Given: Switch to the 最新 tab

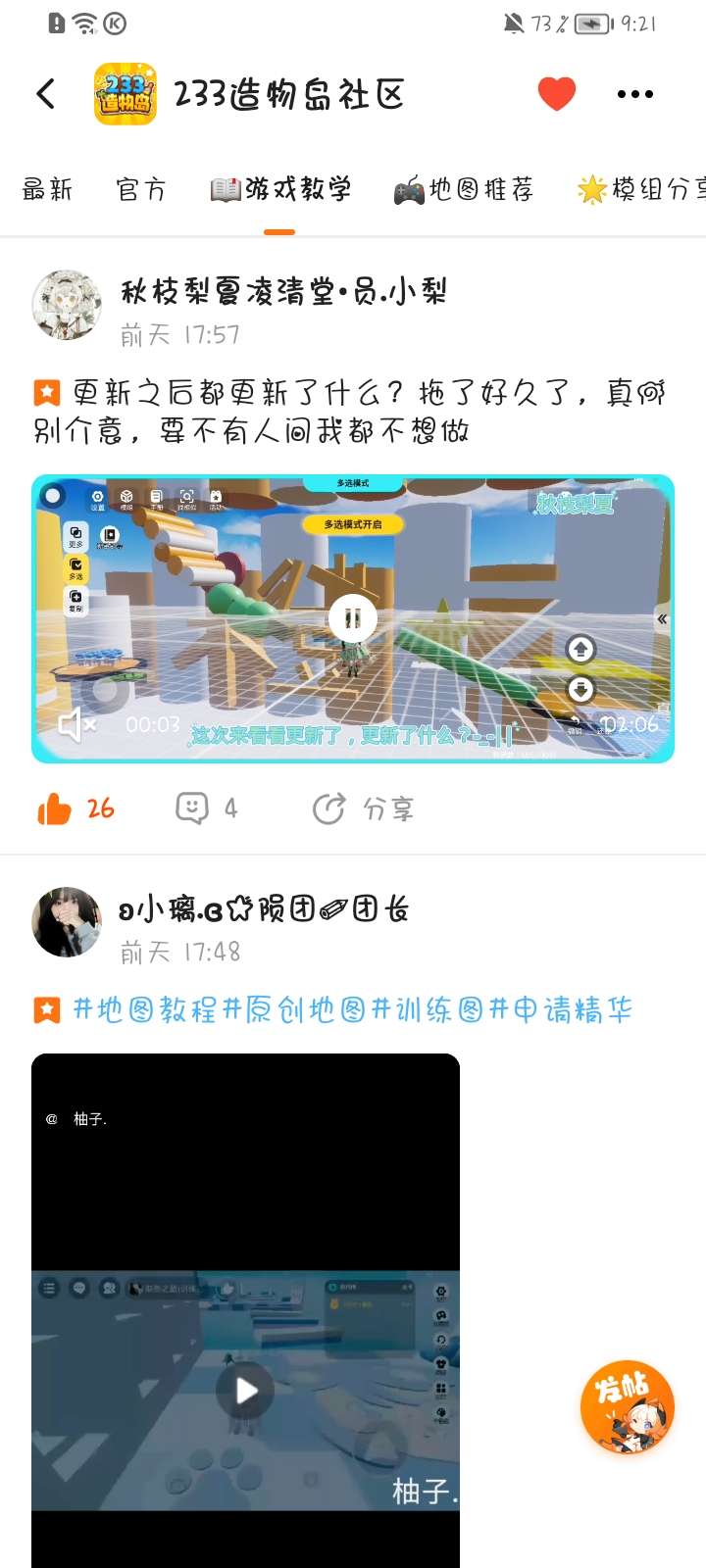Looking at the screenshot, I should (47, 189).
